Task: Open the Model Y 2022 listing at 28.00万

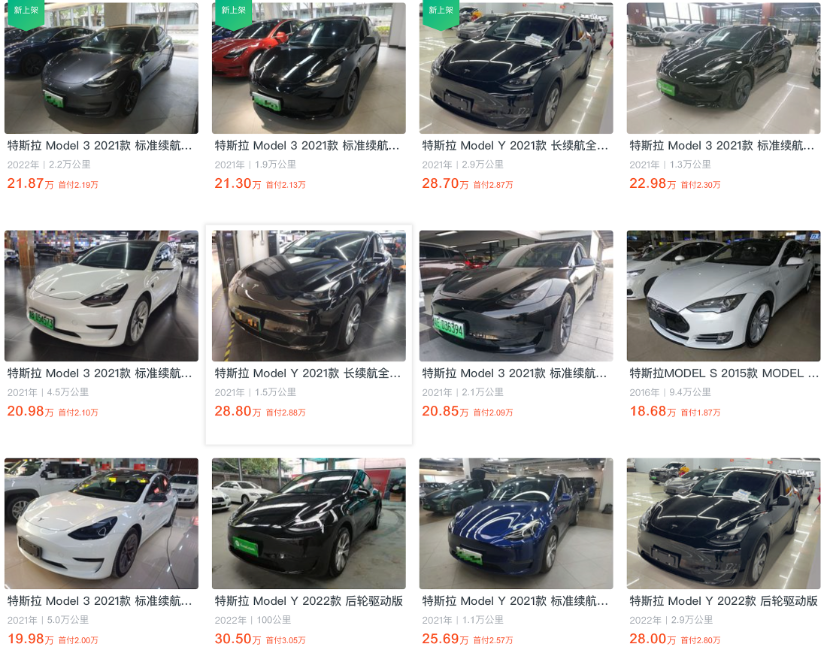Action: click(x=723, y=523)
